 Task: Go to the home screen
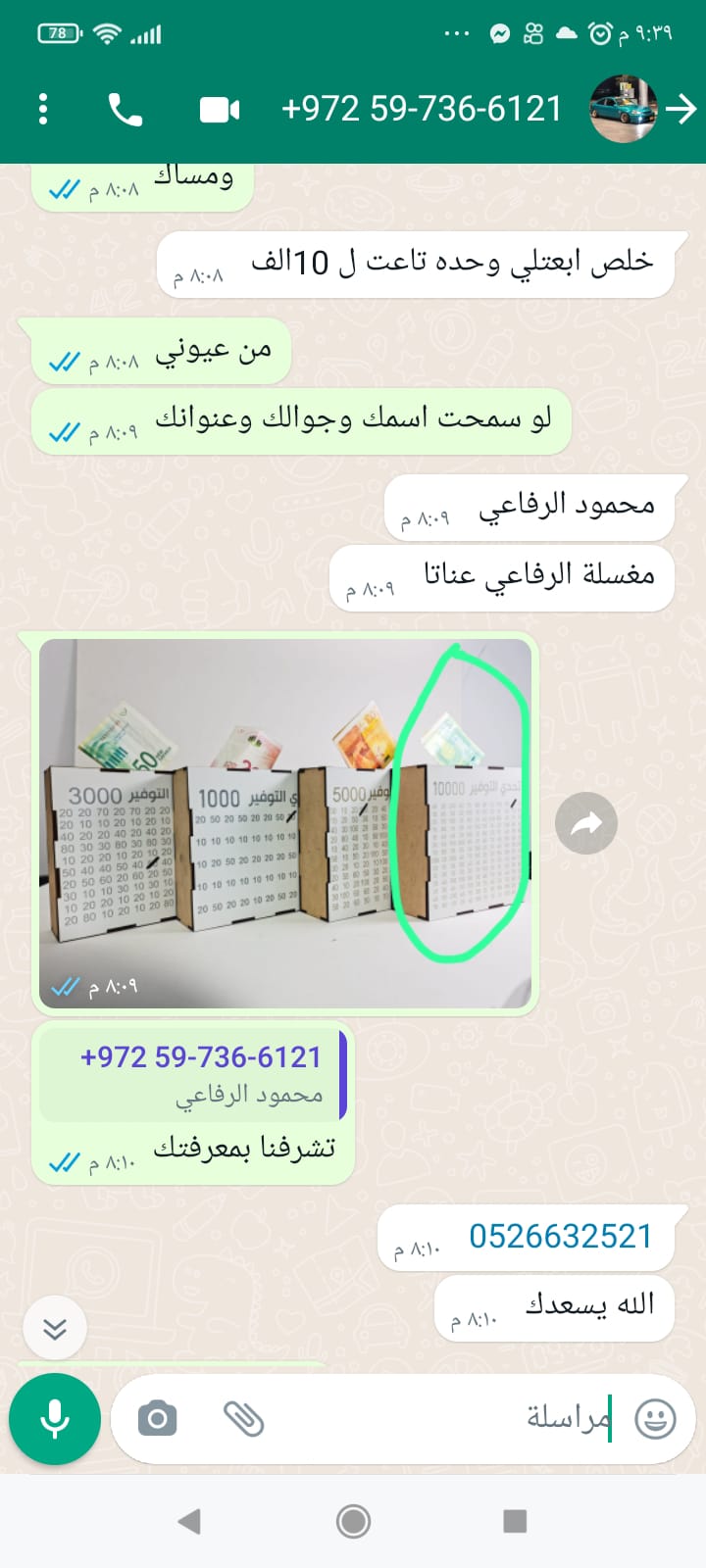tap(353, 1521)
